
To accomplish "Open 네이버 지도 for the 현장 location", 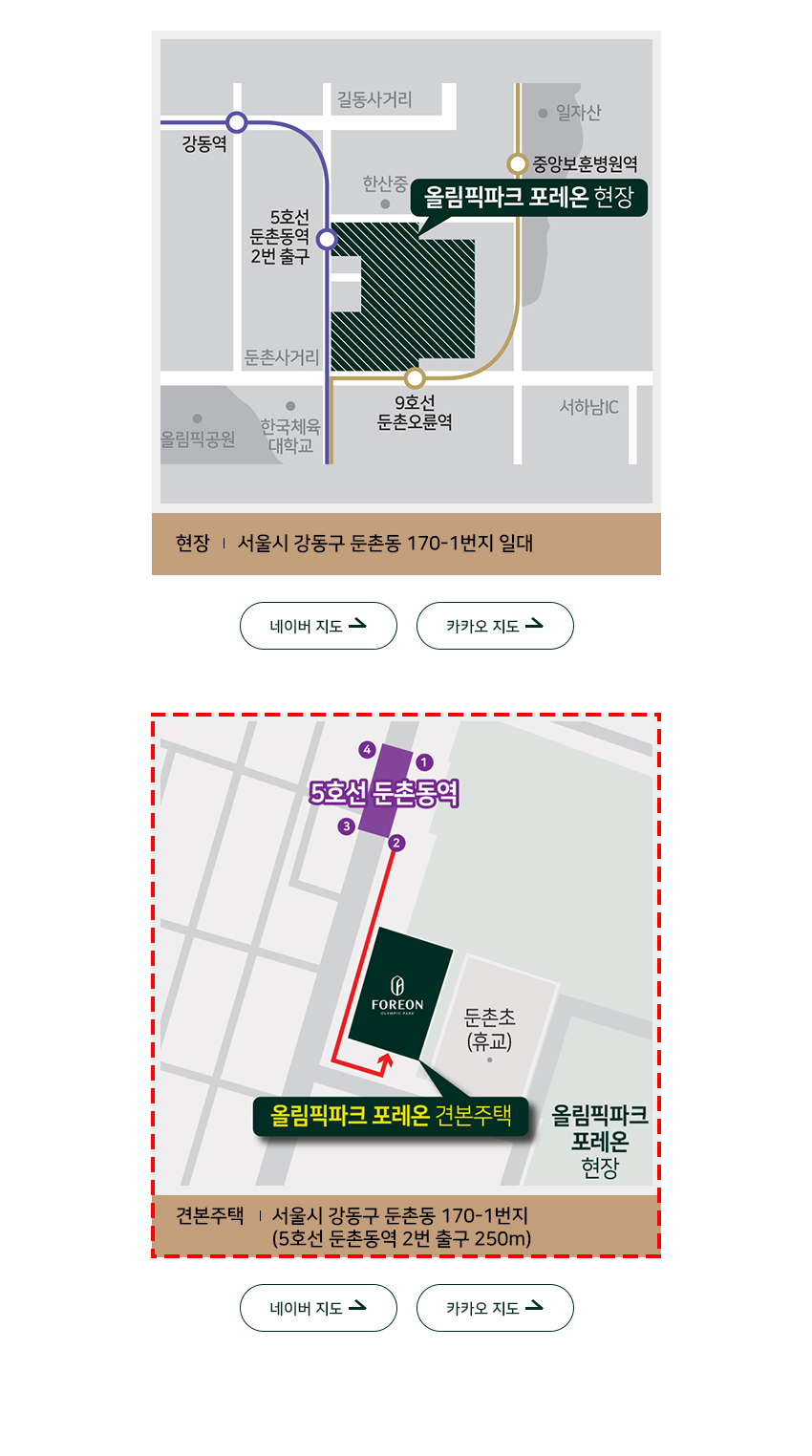I will pos(318,626).
